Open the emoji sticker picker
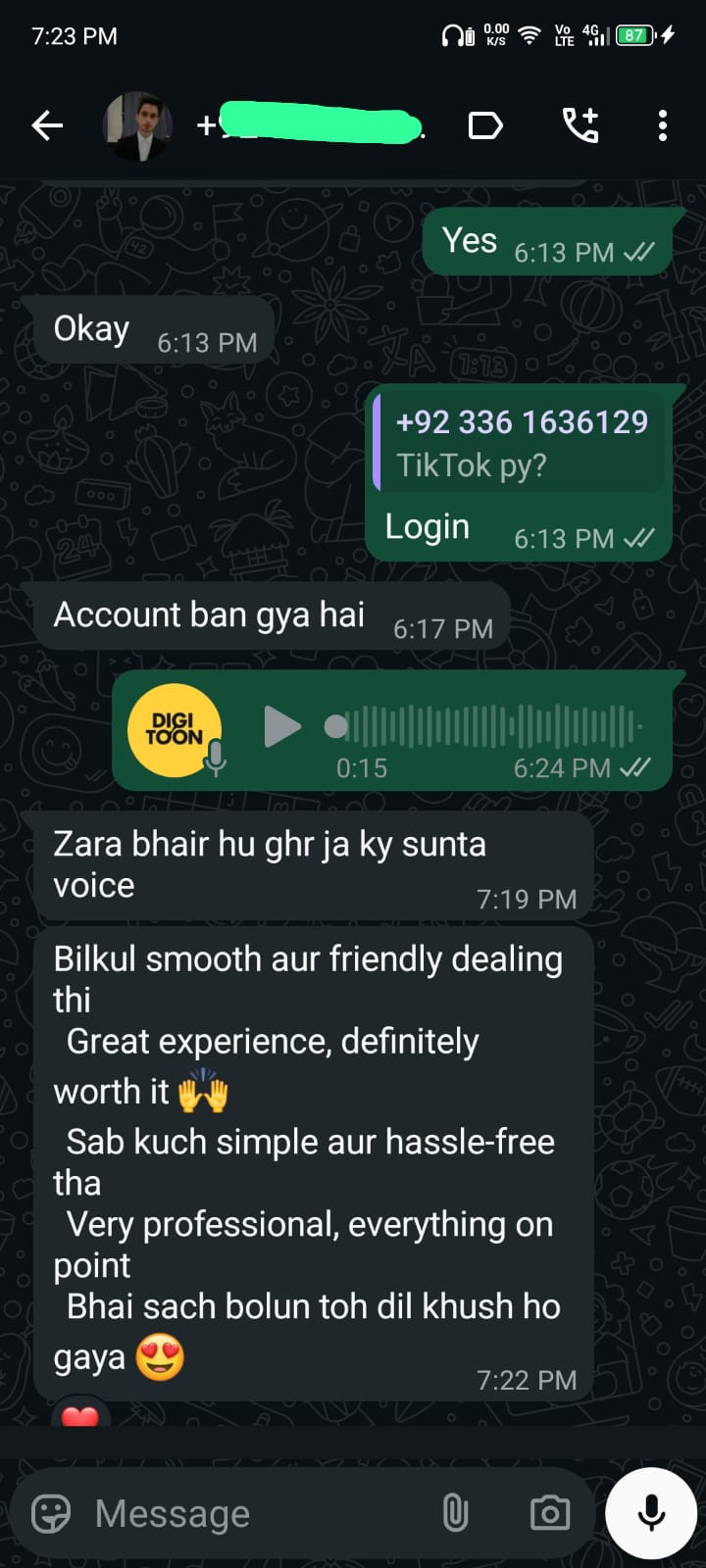The width and height of the screenshot is (706, 1568). tap(51, 1514)
